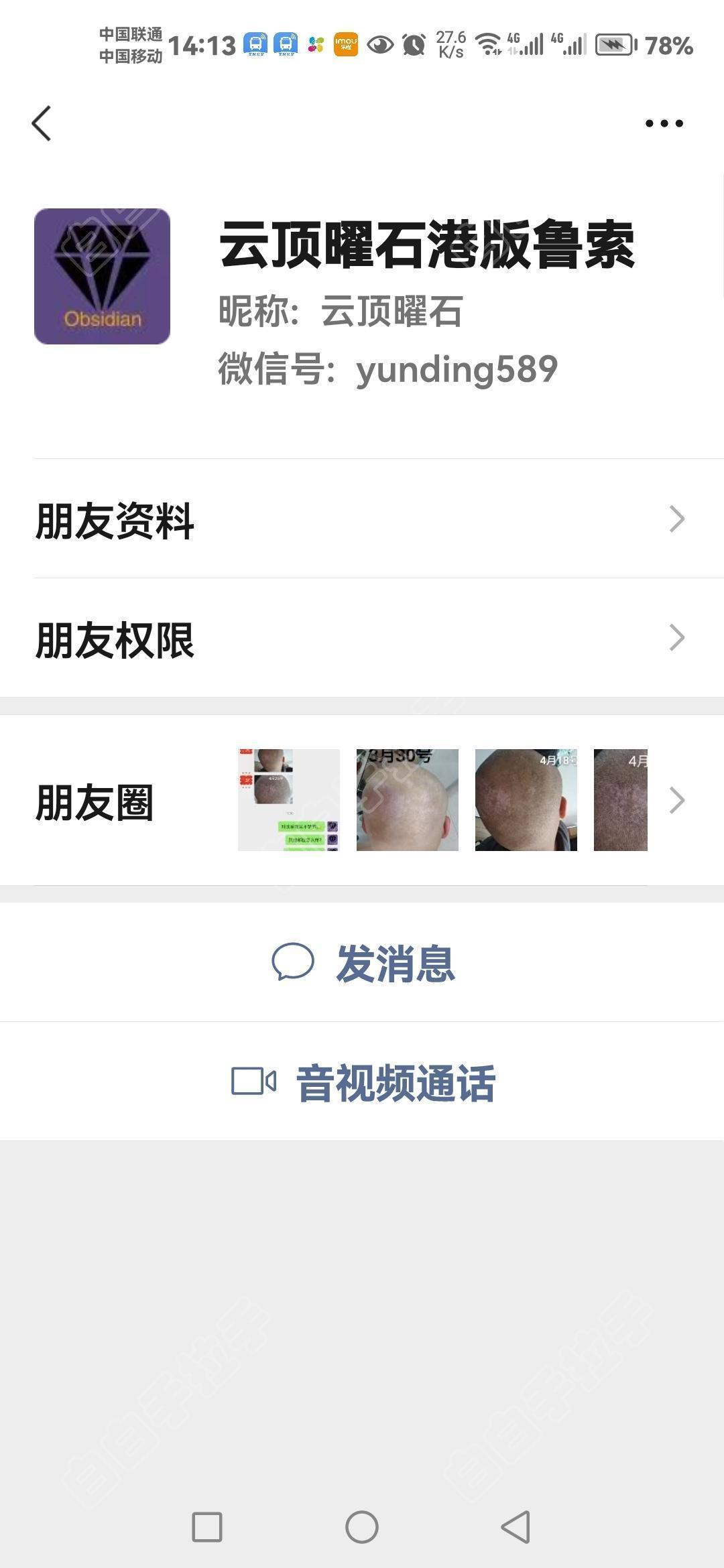Open the three-dot overflow menu
Viewport: 724px width, 1568px height.
point(664,123)
